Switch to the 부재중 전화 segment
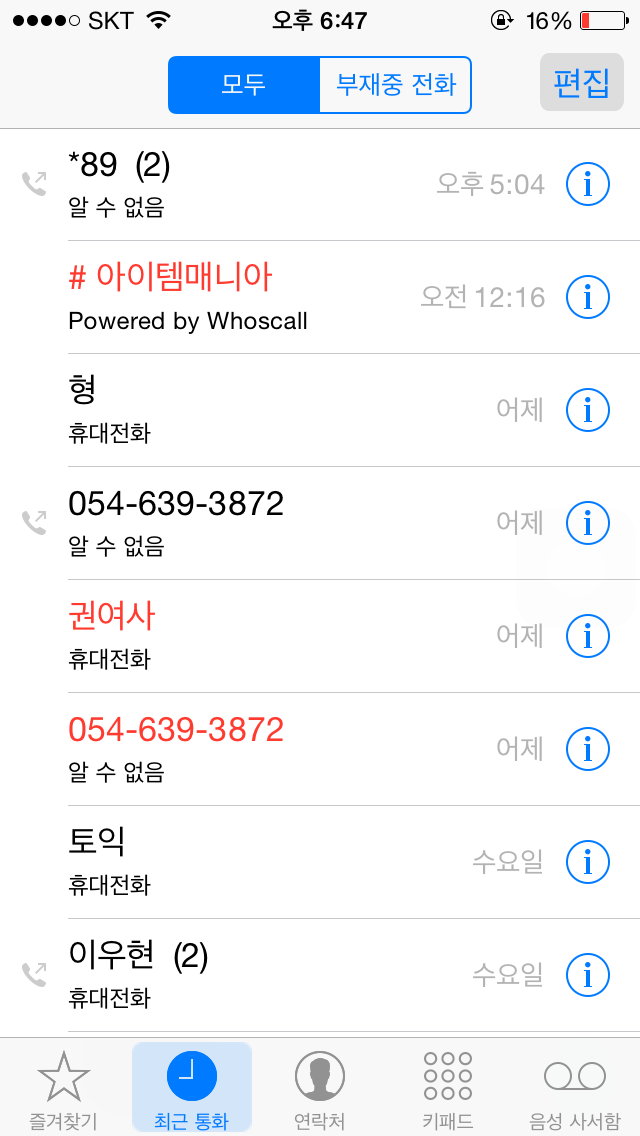 click(x=395, y=85)
